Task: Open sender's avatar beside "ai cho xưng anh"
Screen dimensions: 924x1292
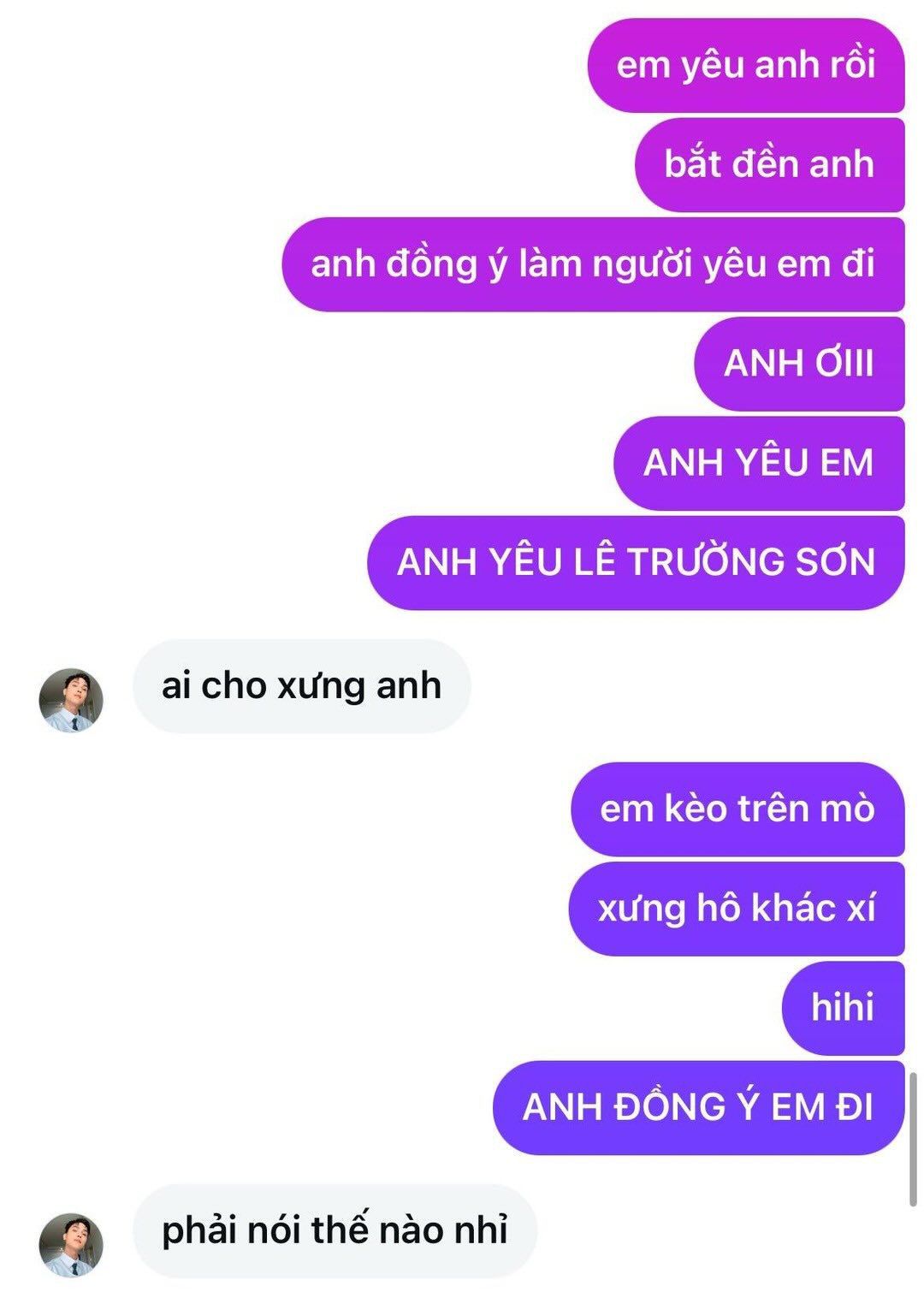Action: click(71, 700)
